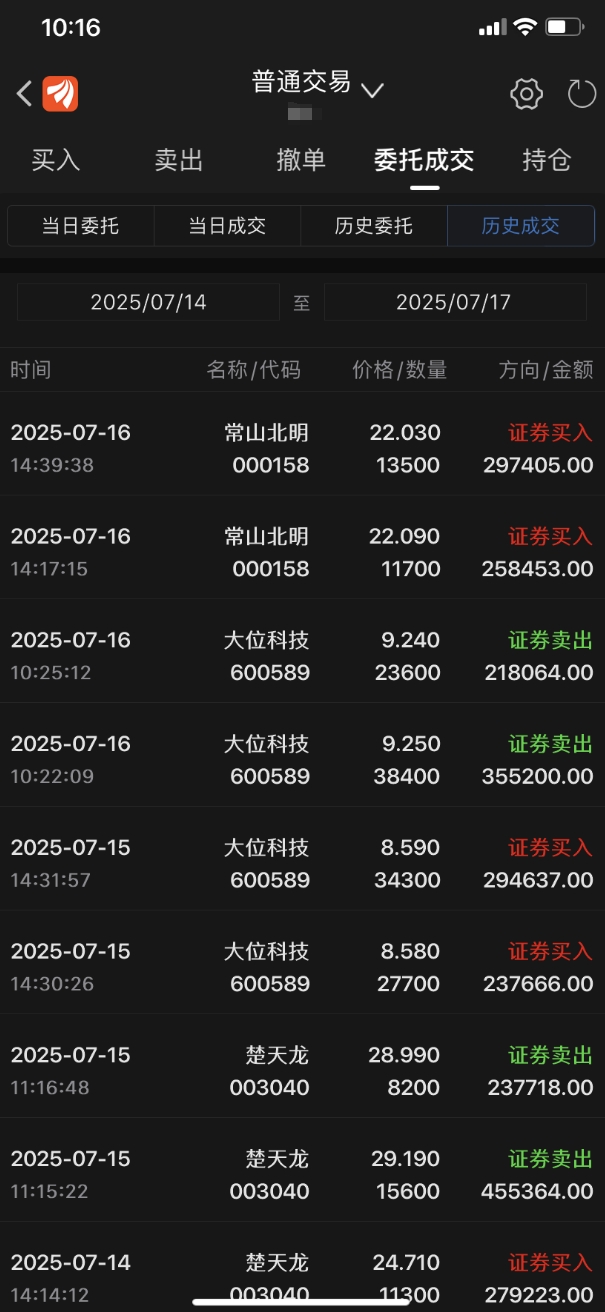Change the end date 2025/07/17

pos(455,302)
